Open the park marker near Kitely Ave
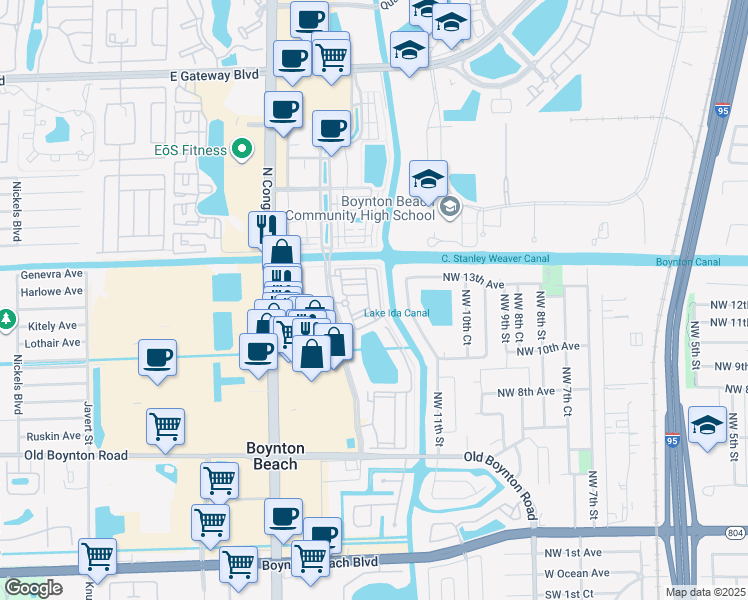This screenshot has width=748, height=600. tap(7, 318)
